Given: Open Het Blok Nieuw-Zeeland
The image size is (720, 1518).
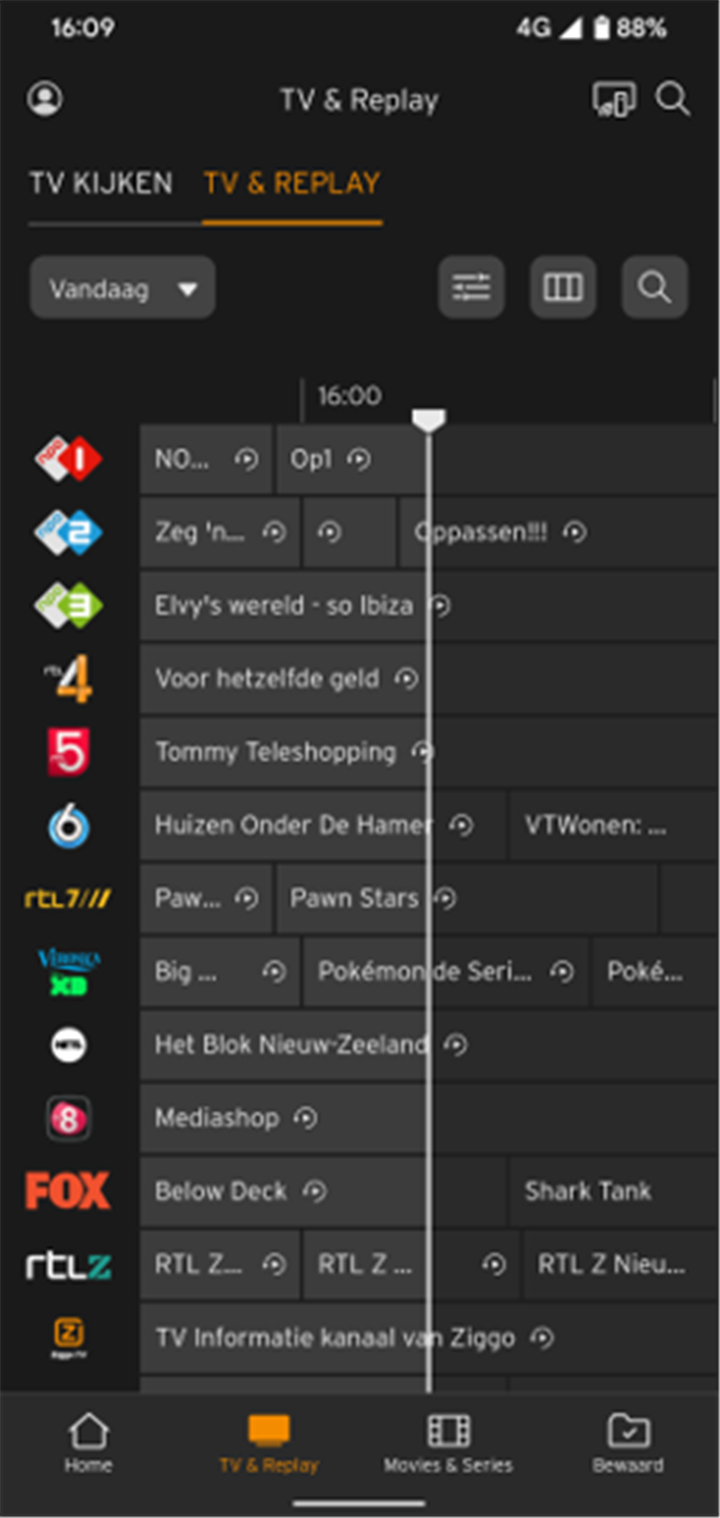Looking at the screenshot, I should click(429, 1044).
